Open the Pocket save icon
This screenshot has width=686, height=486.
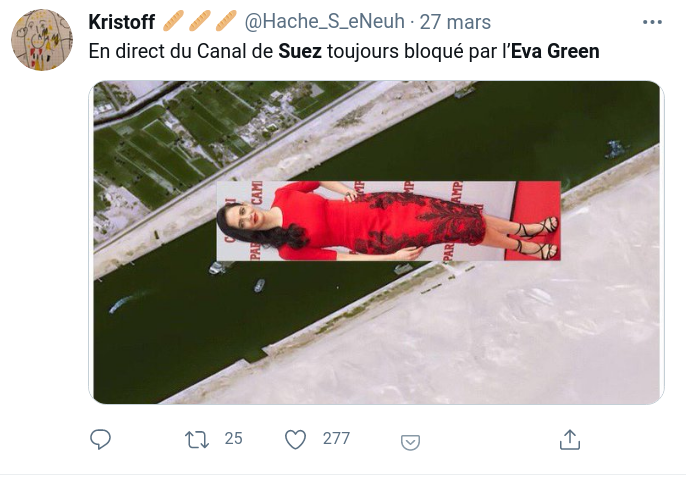coord(410,441)
